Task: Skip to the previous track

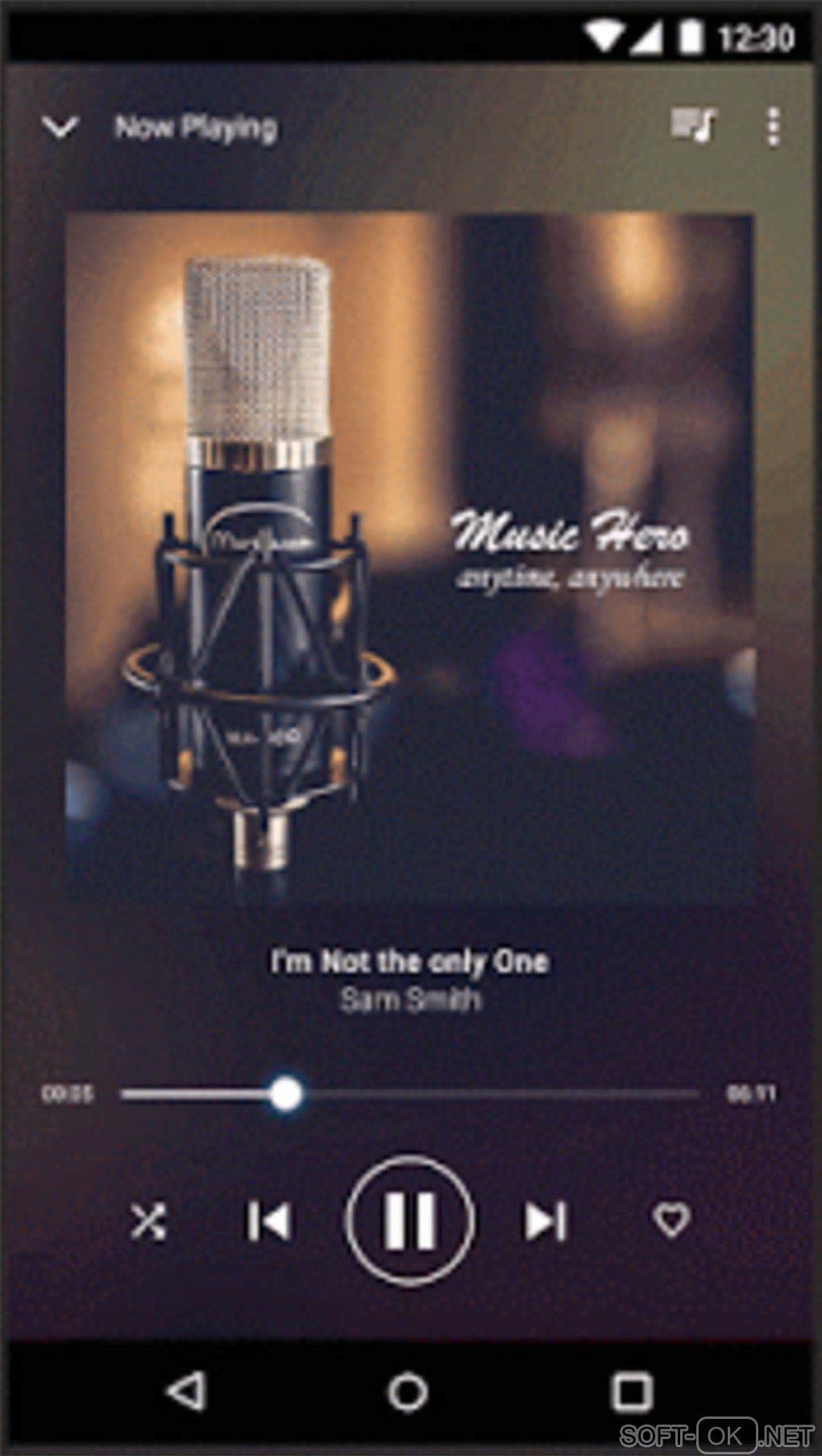Action: pyautogui.click(x=268, y=1221)
